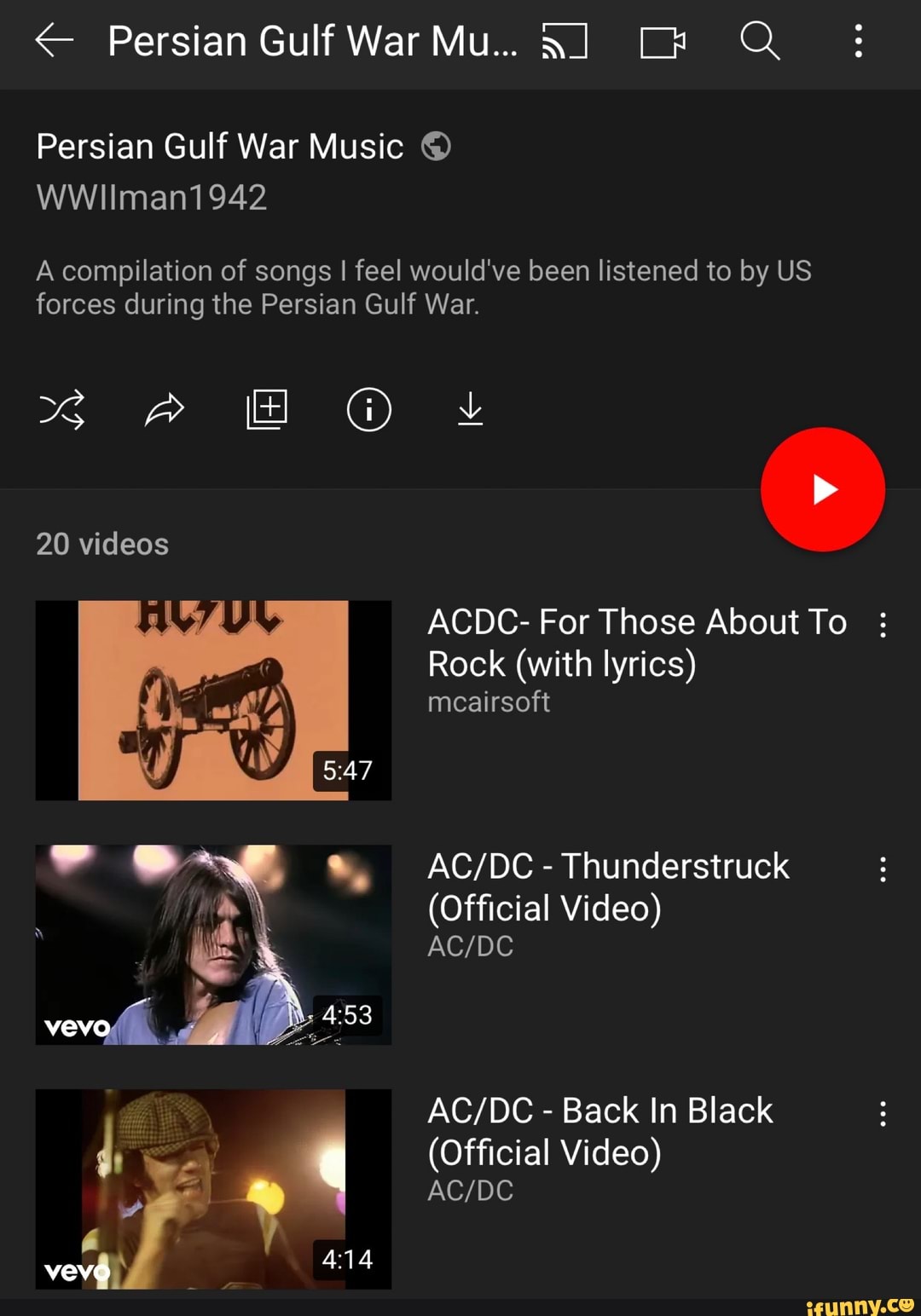The width and height of the screenshot is (921, 1316).
Task: Tap the camera record icon
Action: coord(663,42)
